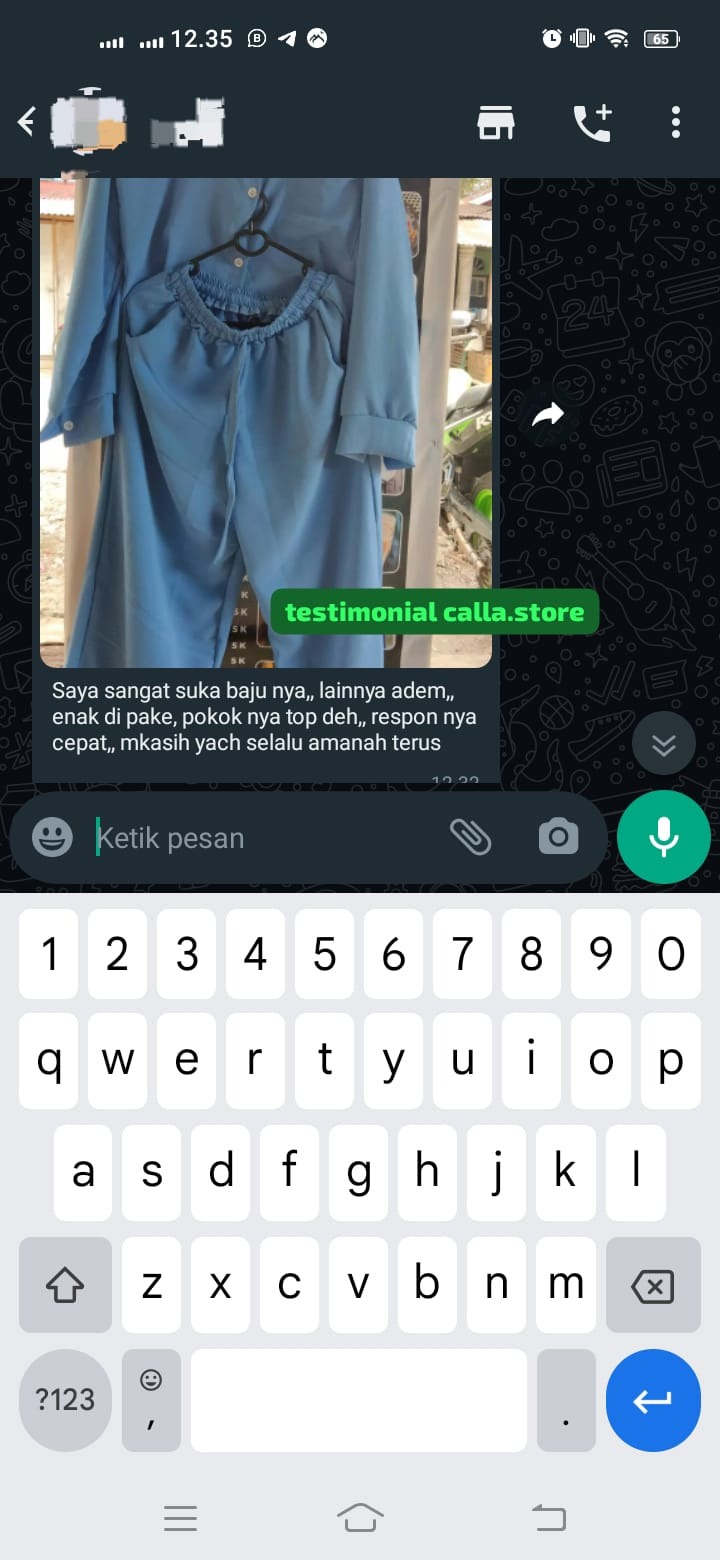Start a call with this contact
The height and width of the screenshot is (1560, 720).
point(592,122)
